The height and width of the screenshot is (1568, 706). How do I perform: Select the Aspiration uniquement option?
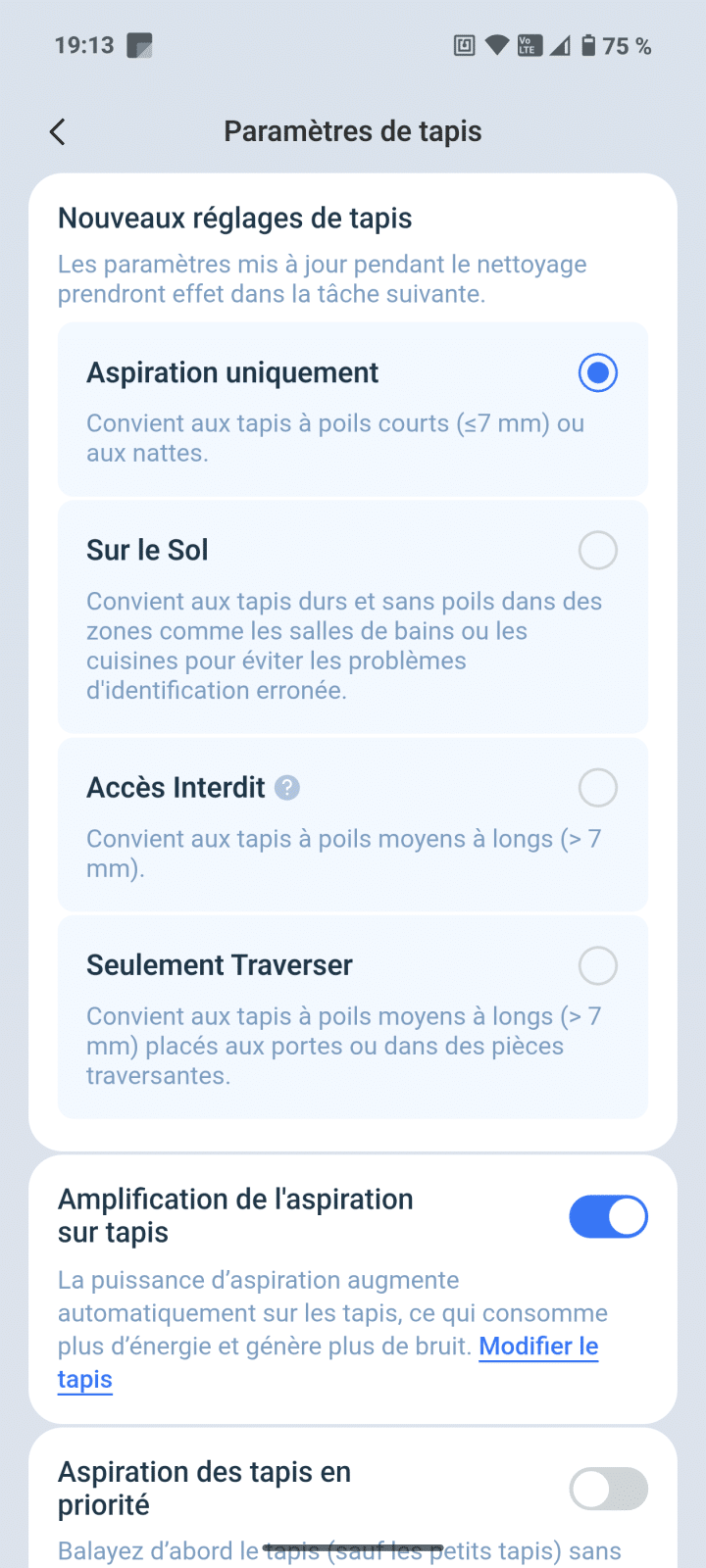[x=597, y=373]
